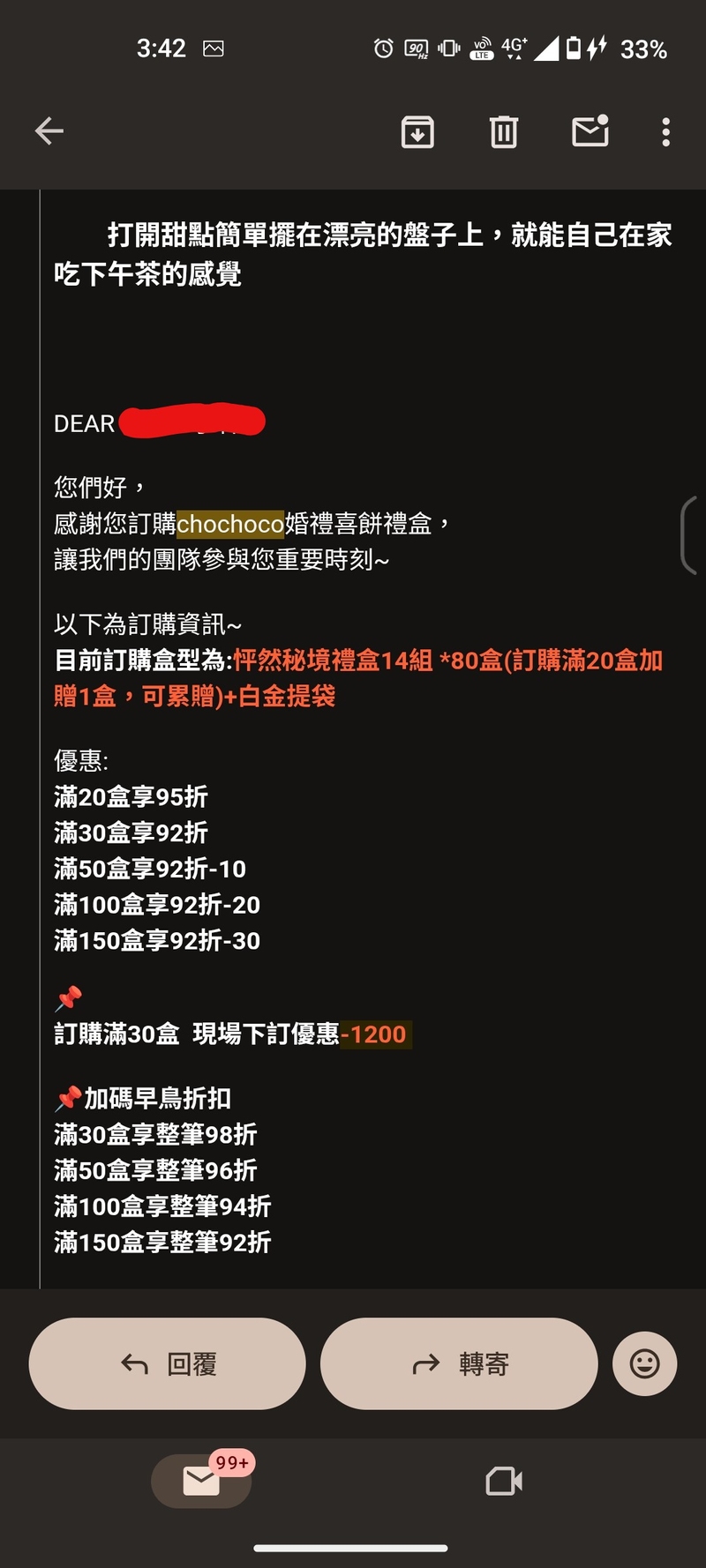Screen dimensions: 706x1568
Task: Go back to the inbox
Action: tap(49, 131)
